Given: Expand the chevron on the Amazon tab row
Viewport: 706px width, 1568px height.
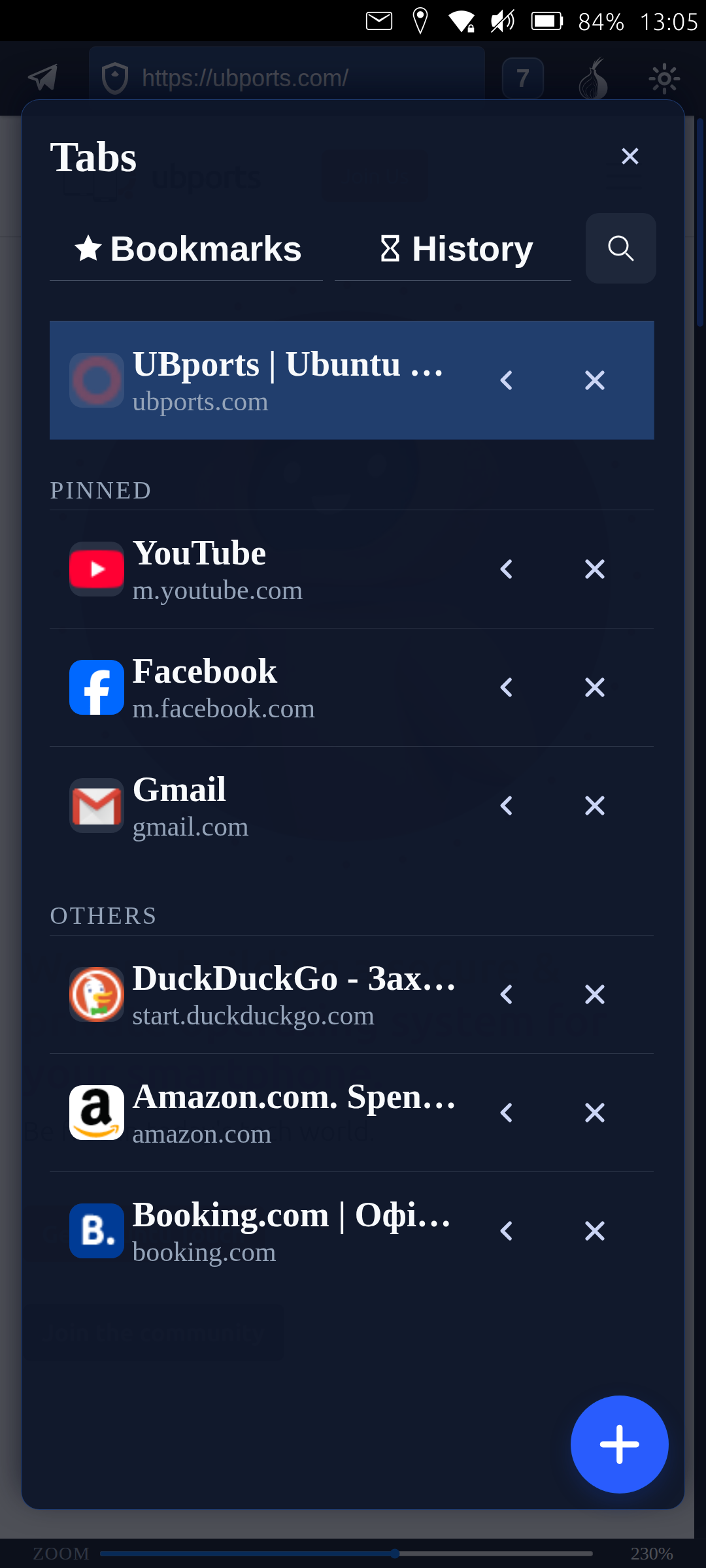Looking at the screenshot, I should coord(507,1113).
